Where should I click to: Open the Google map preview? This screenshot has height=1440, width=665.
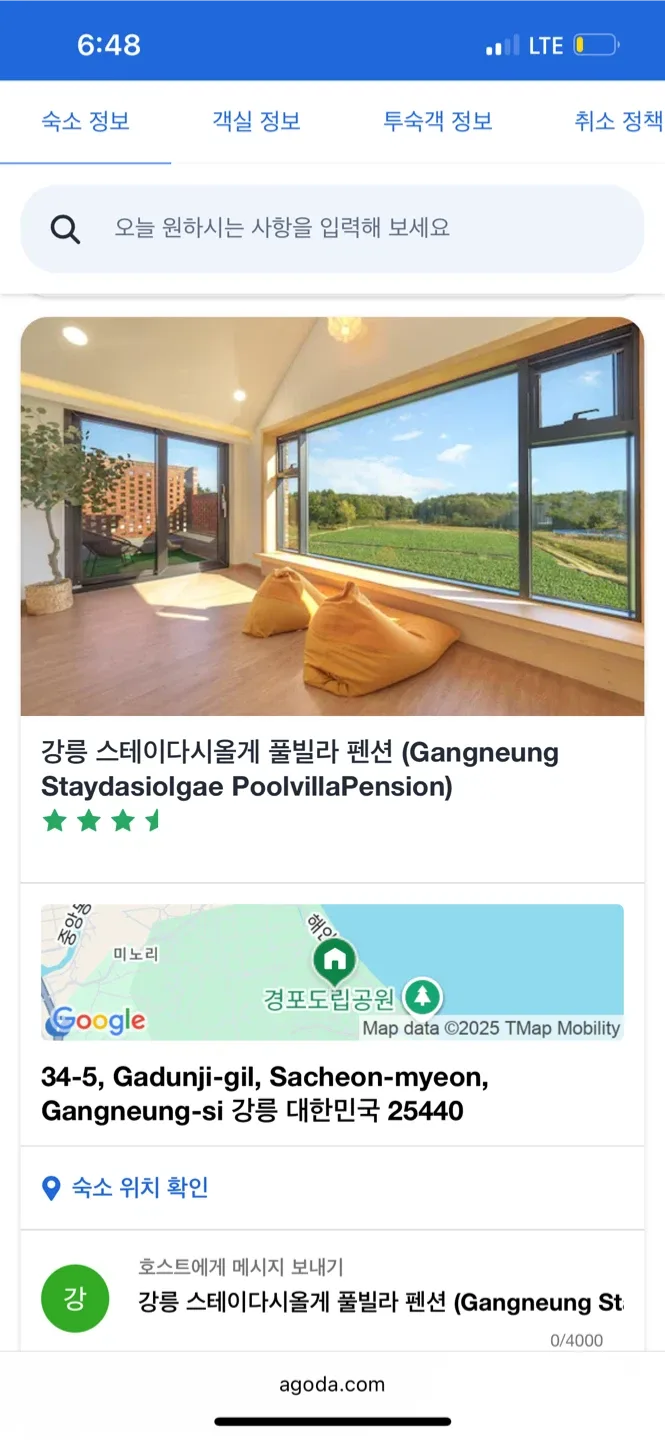pyautogui.click(x=332, y=972)
